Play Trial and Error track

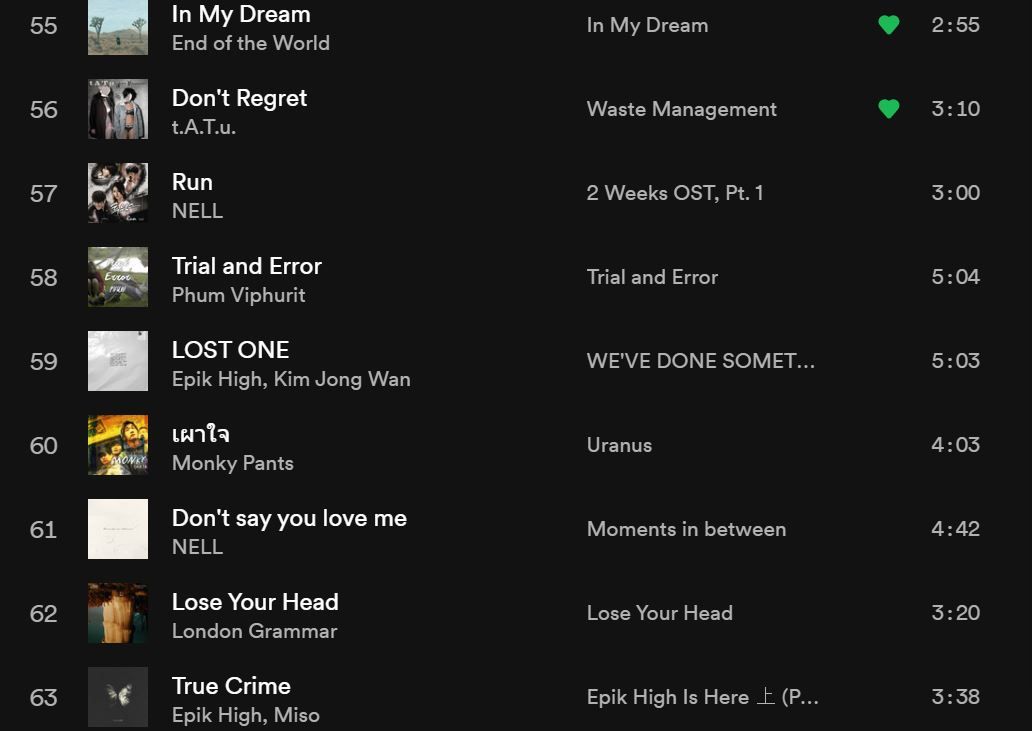point(246,266)
